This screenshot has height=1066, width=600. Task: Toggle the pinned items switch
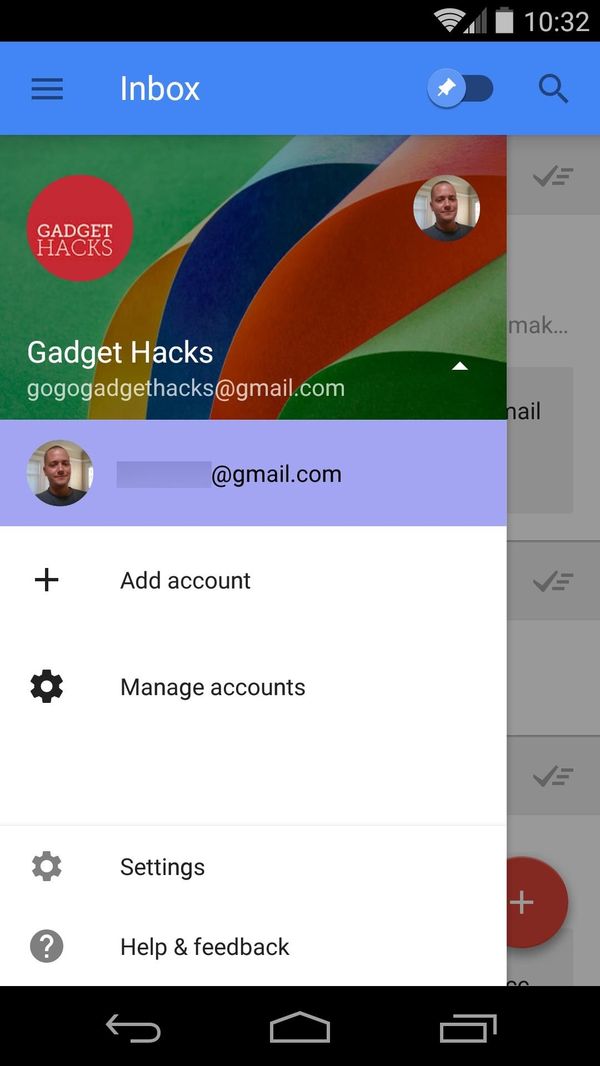pyautogui.click(x=461, y=89)
